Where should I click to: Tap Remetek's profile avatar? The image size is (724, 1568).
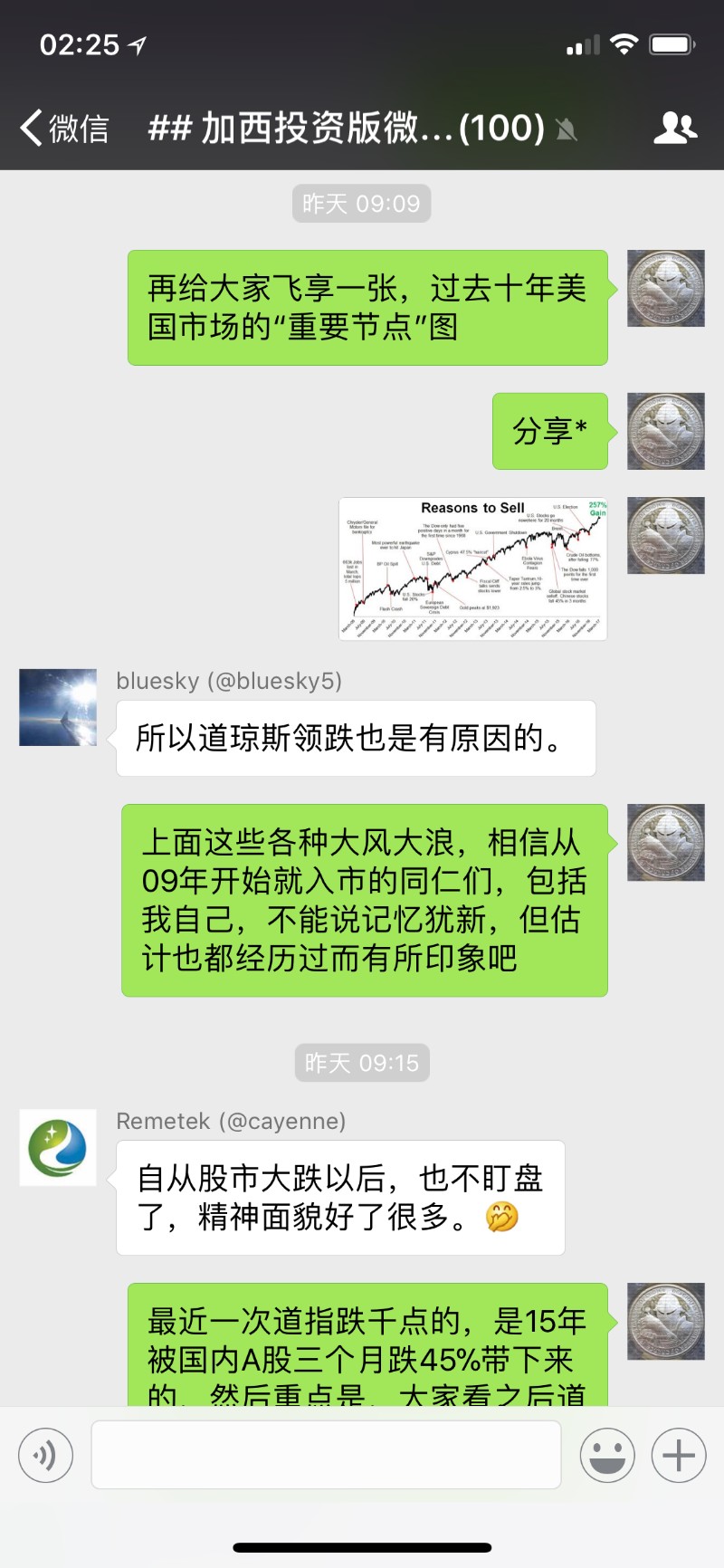pos(58,1147)
